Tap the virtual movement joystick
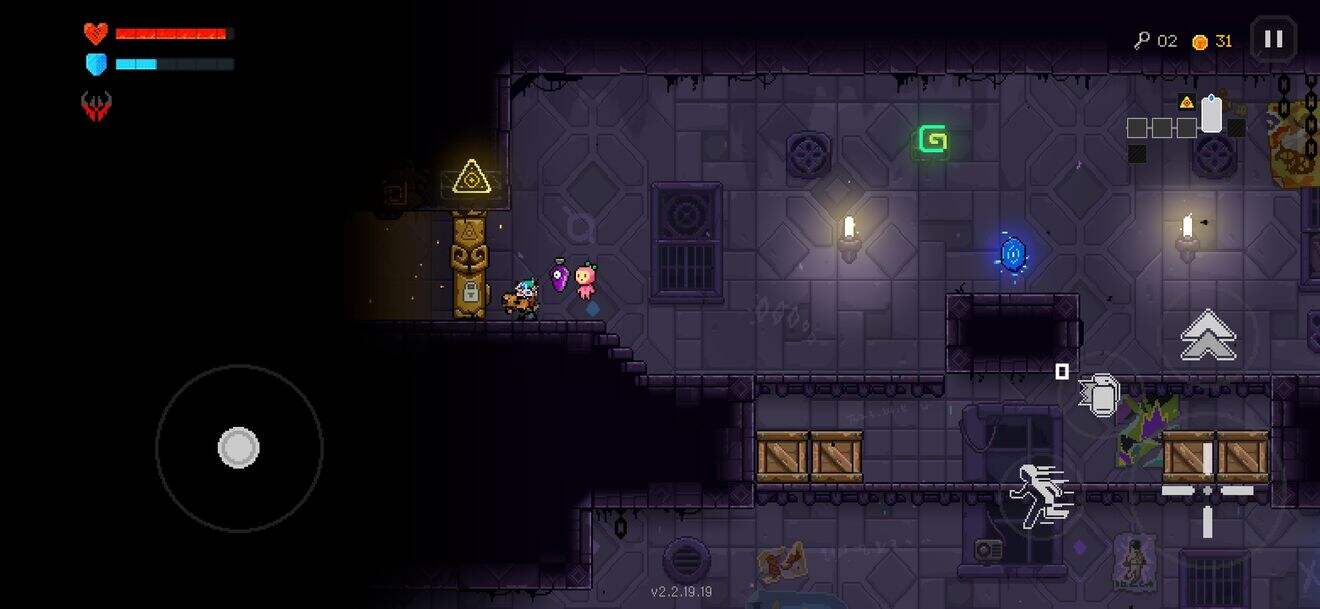 [239, 447]
